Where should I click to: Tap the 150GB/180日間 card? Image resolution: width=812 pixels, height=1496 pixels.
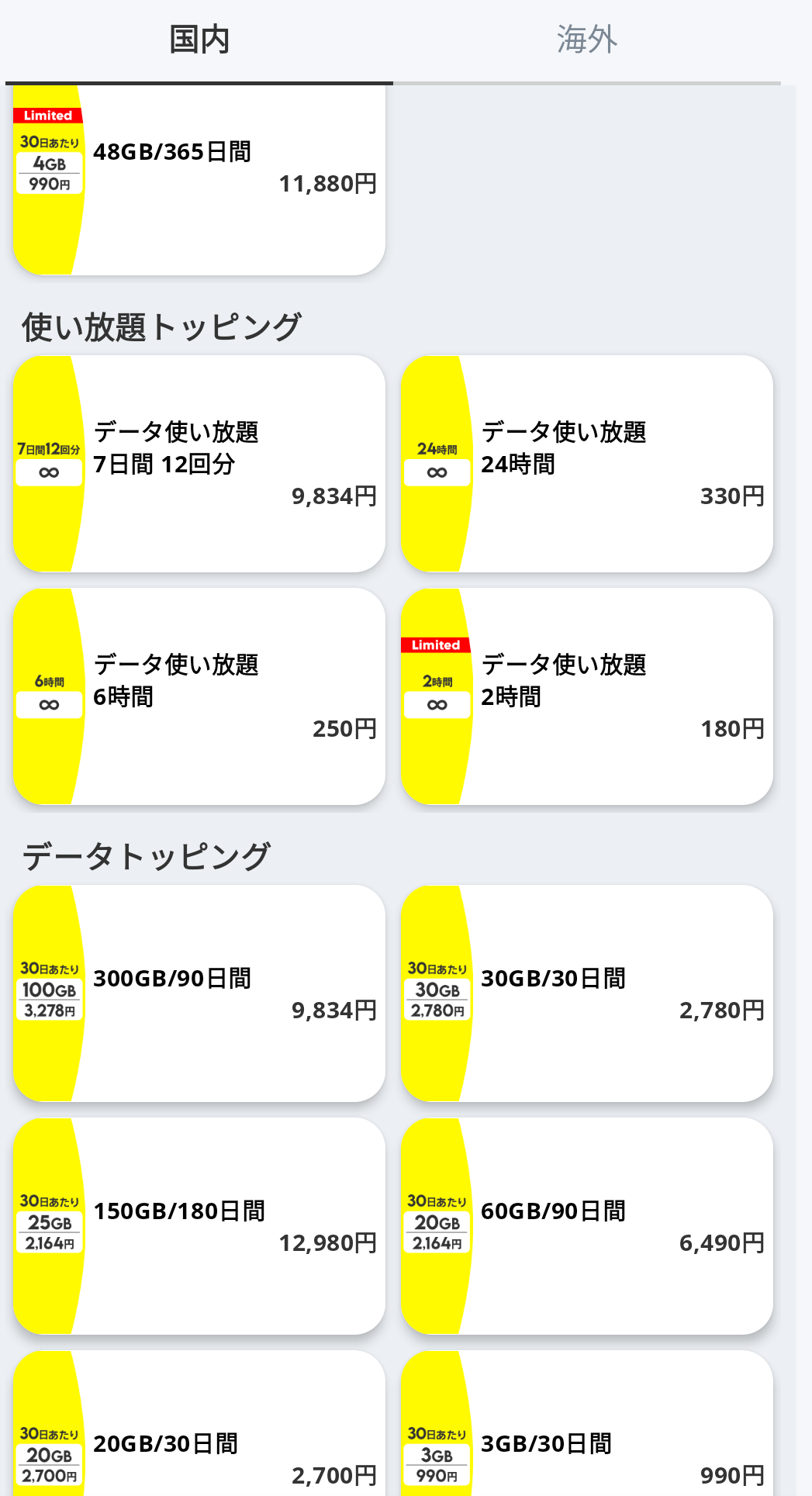pyautogui.click(x=199, y=1226)
